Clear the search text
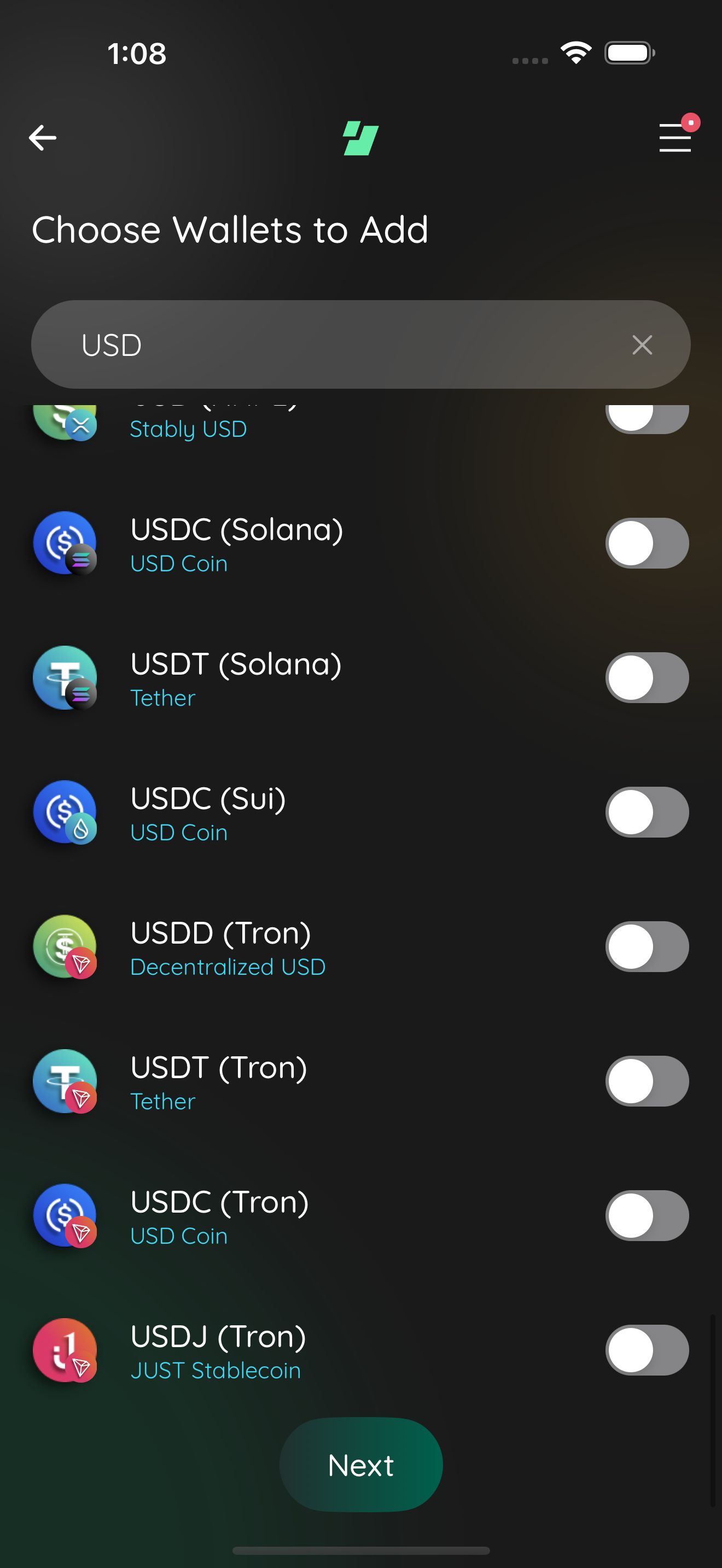Image resolution: width=722 pixels, height=1568 pixels. coord(642,344)
